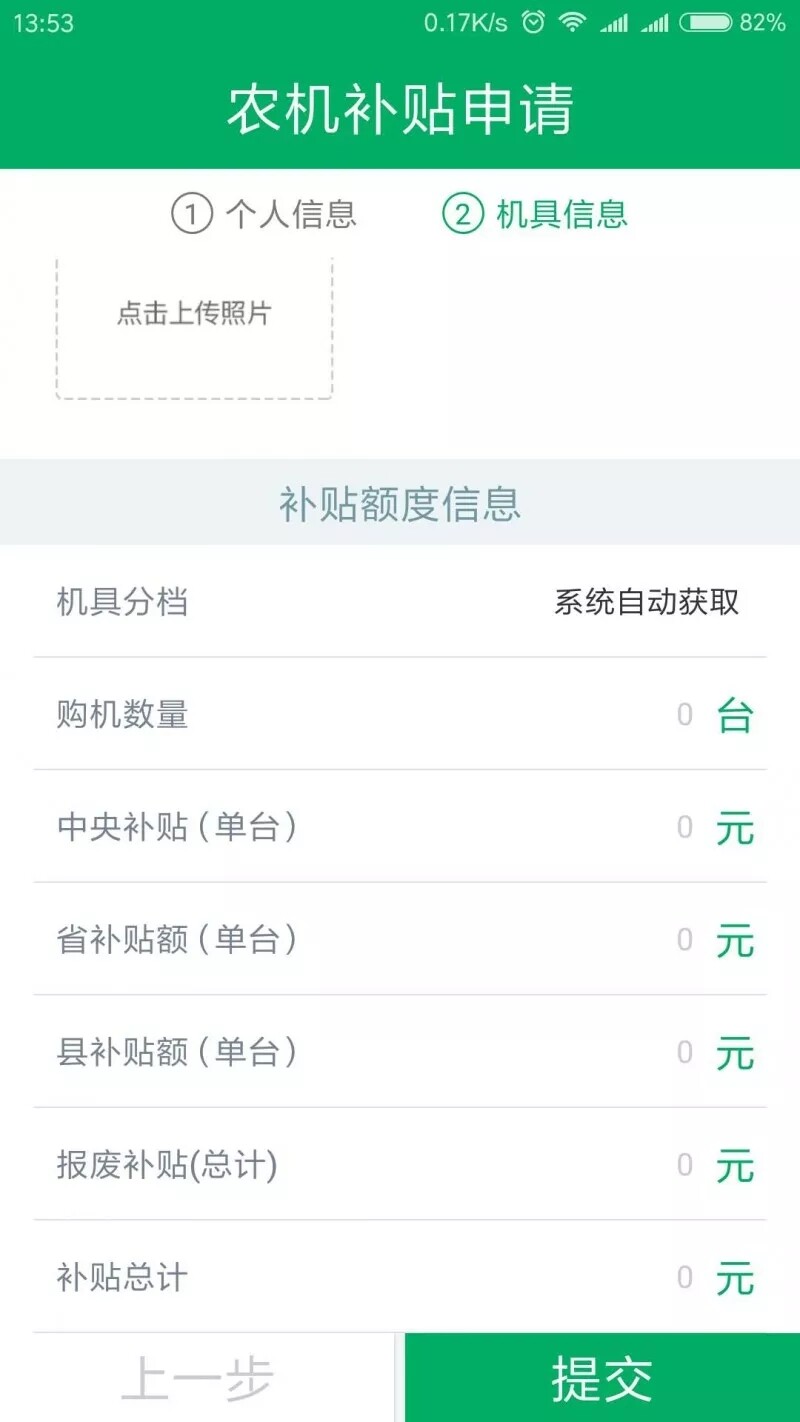The width and height of the screenshot is (800, 1422).
Task: Submit the application with 提交
Action: click(602, 1378)
